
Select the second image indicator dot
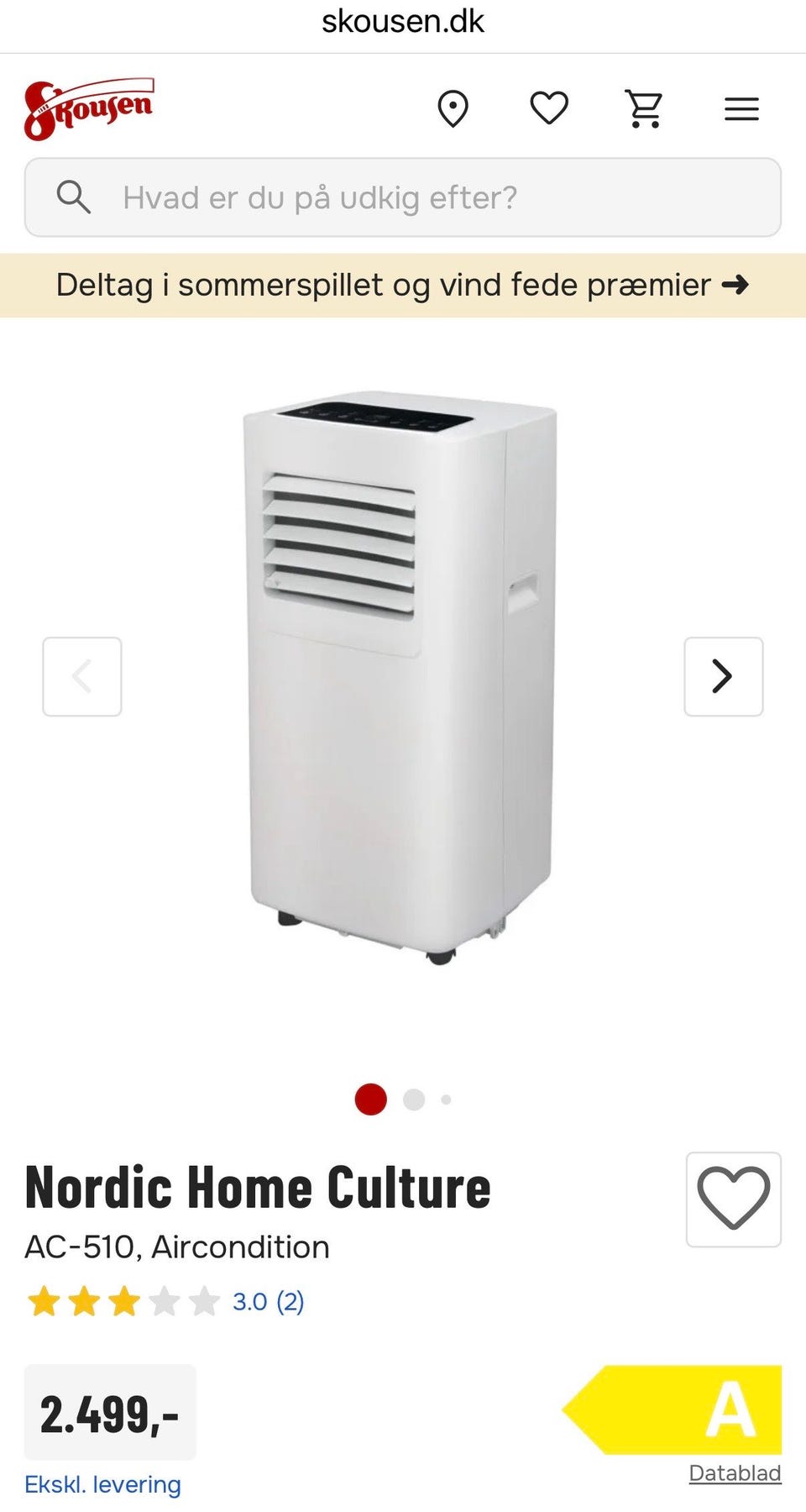pyautogui.click(x=414, y=1100)
